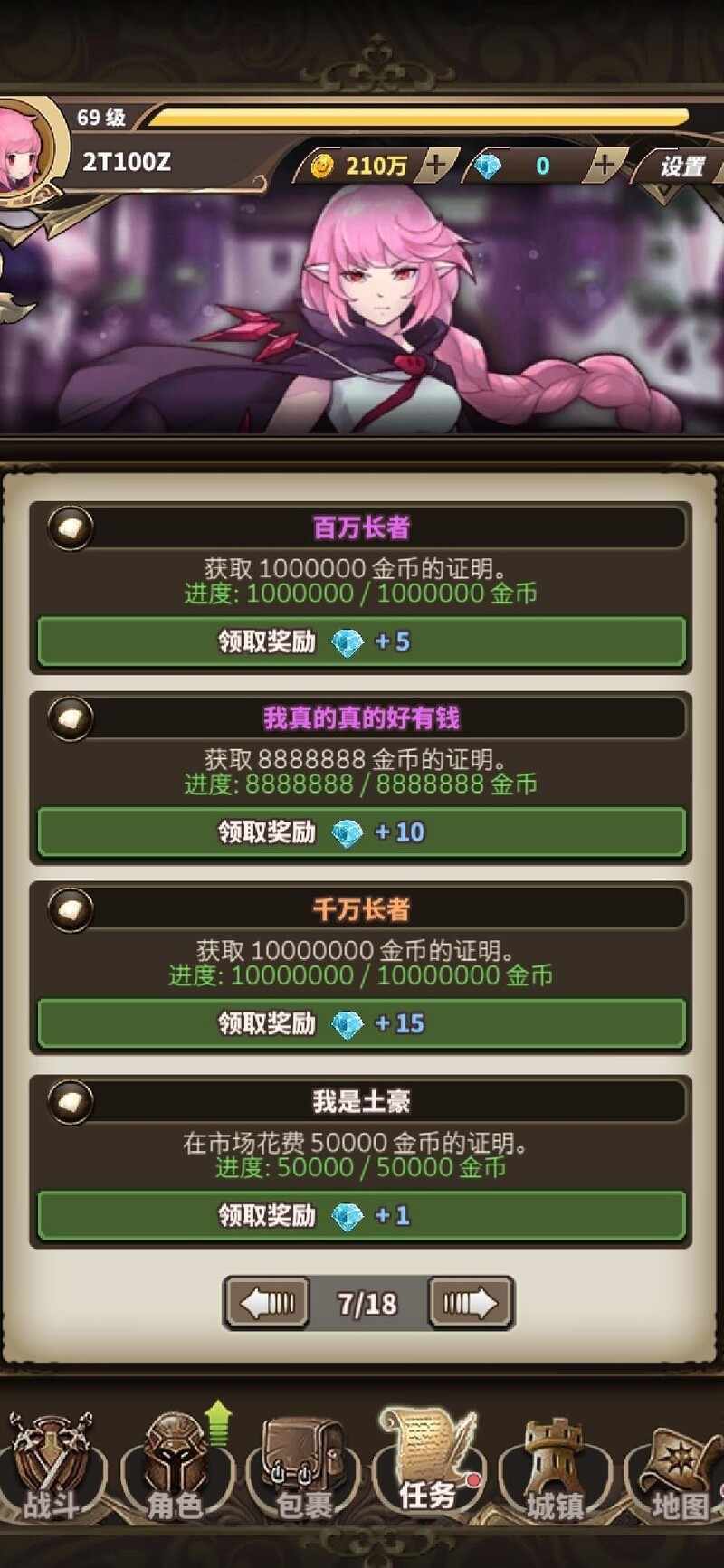The width and height of the screenshot is (724, 1568).
Task: Claim the +1 reward for 我是土豪
Action: tap(361, 1215)
